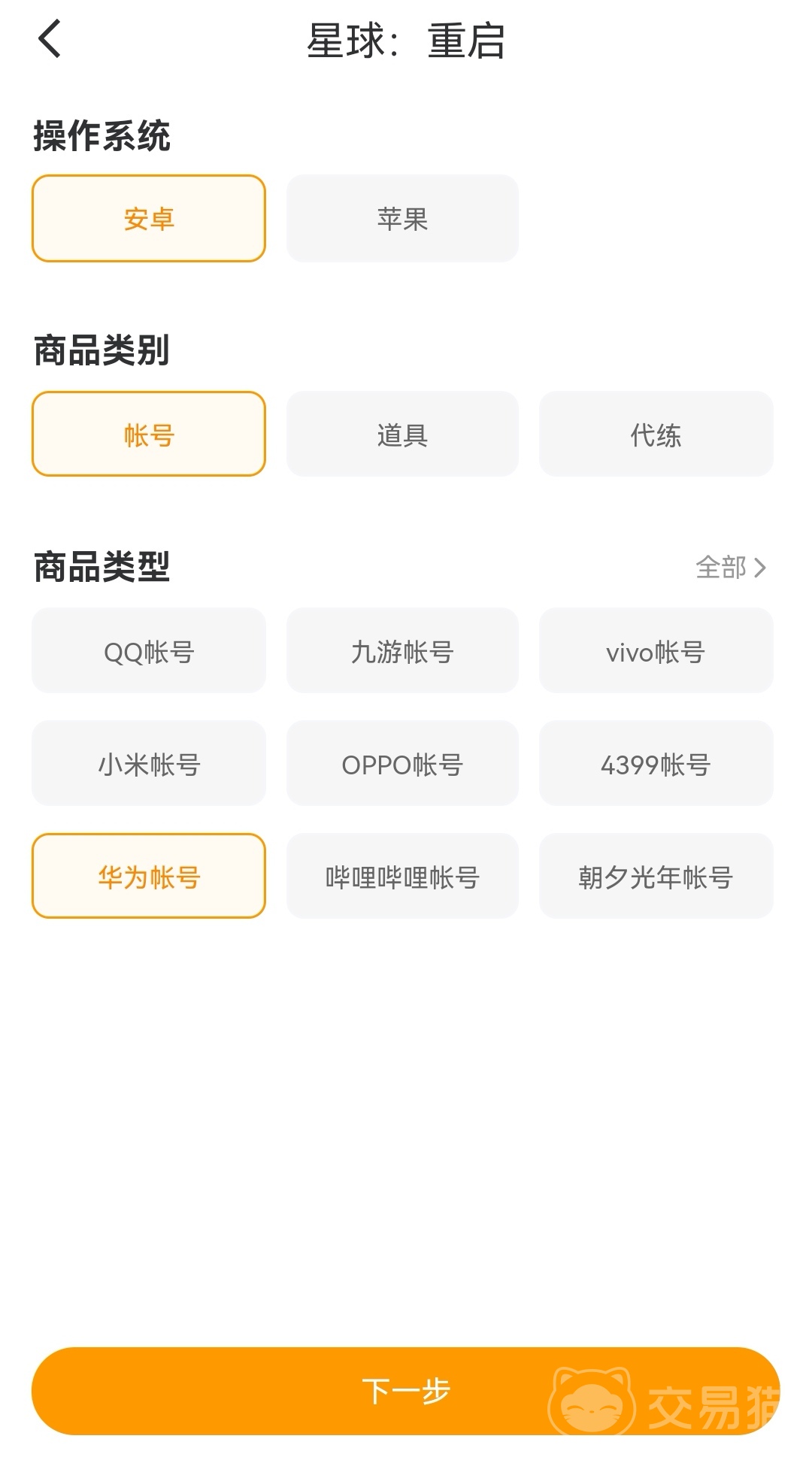
Task: Select 哔哩哔哩帐号 type
Action: pyautogui.click(x=402, y=876)
